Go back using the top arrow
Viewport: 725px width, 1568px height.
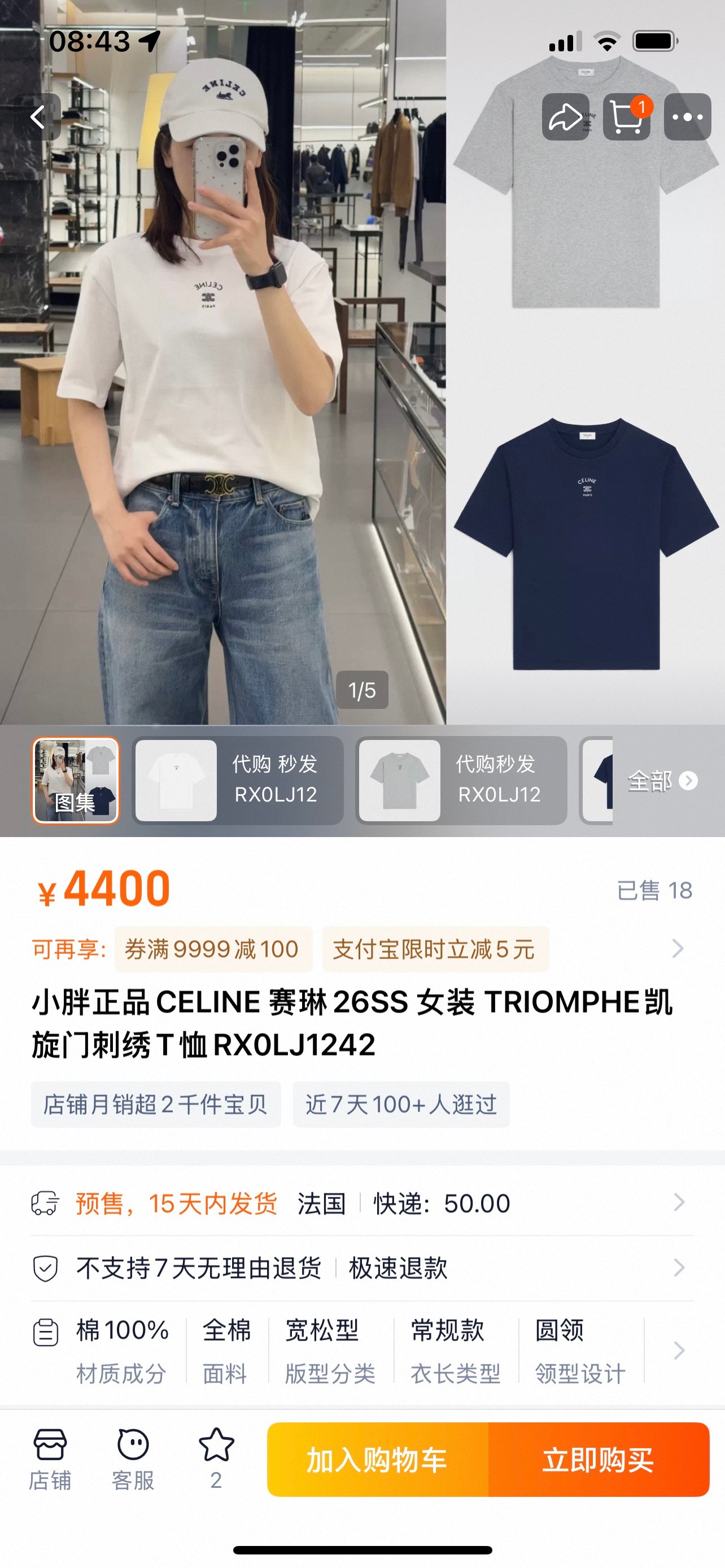(38, 117)
